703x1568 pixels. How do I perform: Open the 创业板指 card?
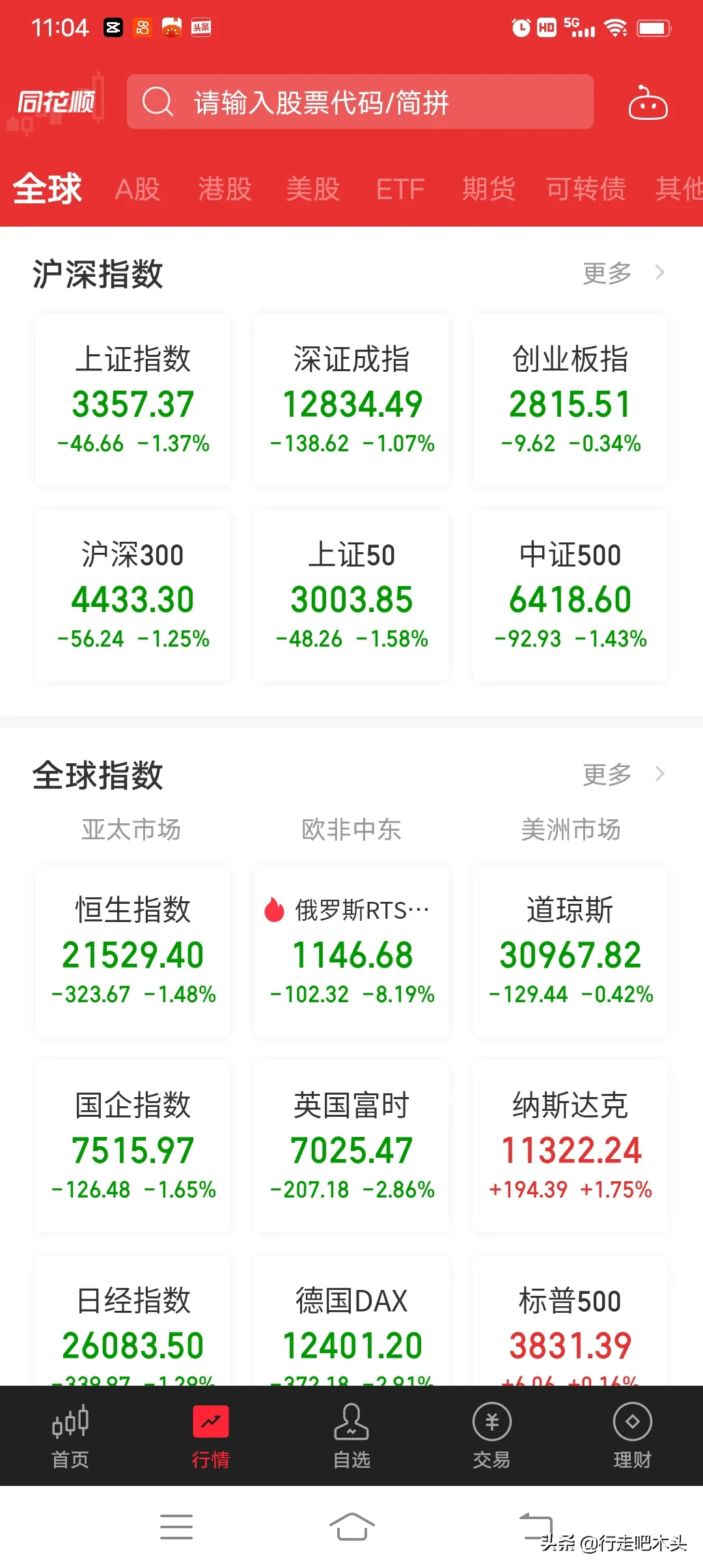click(570, 400)
